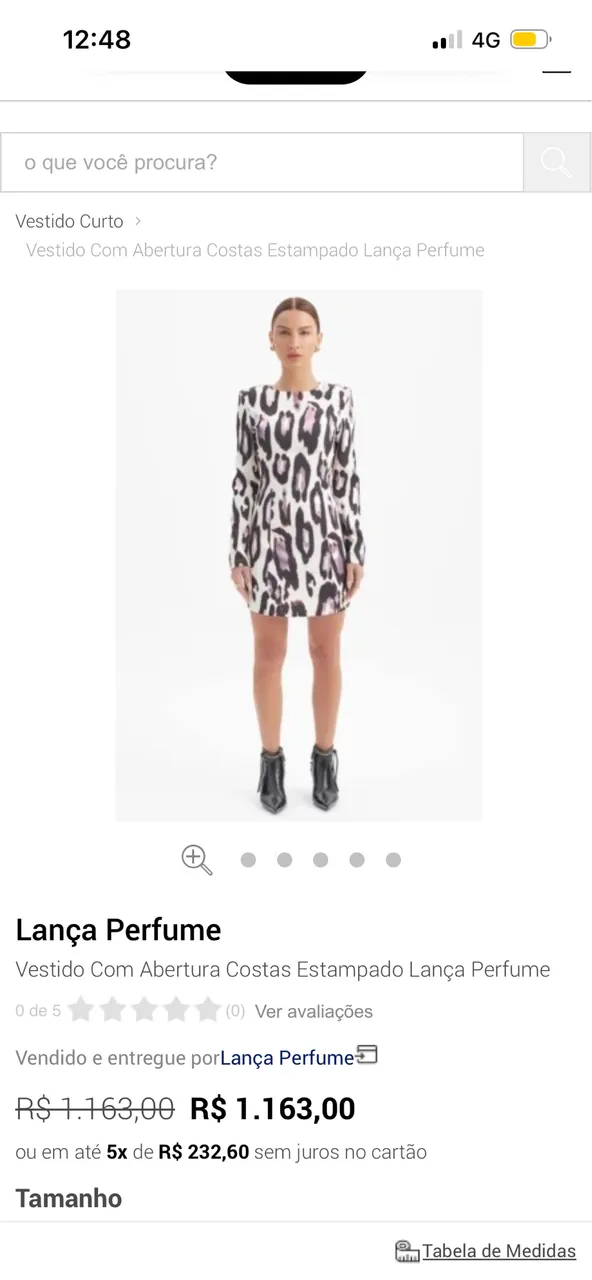592x1280 pixels.
Task: Tap the magnifier search button
Action: coord(556,162)
